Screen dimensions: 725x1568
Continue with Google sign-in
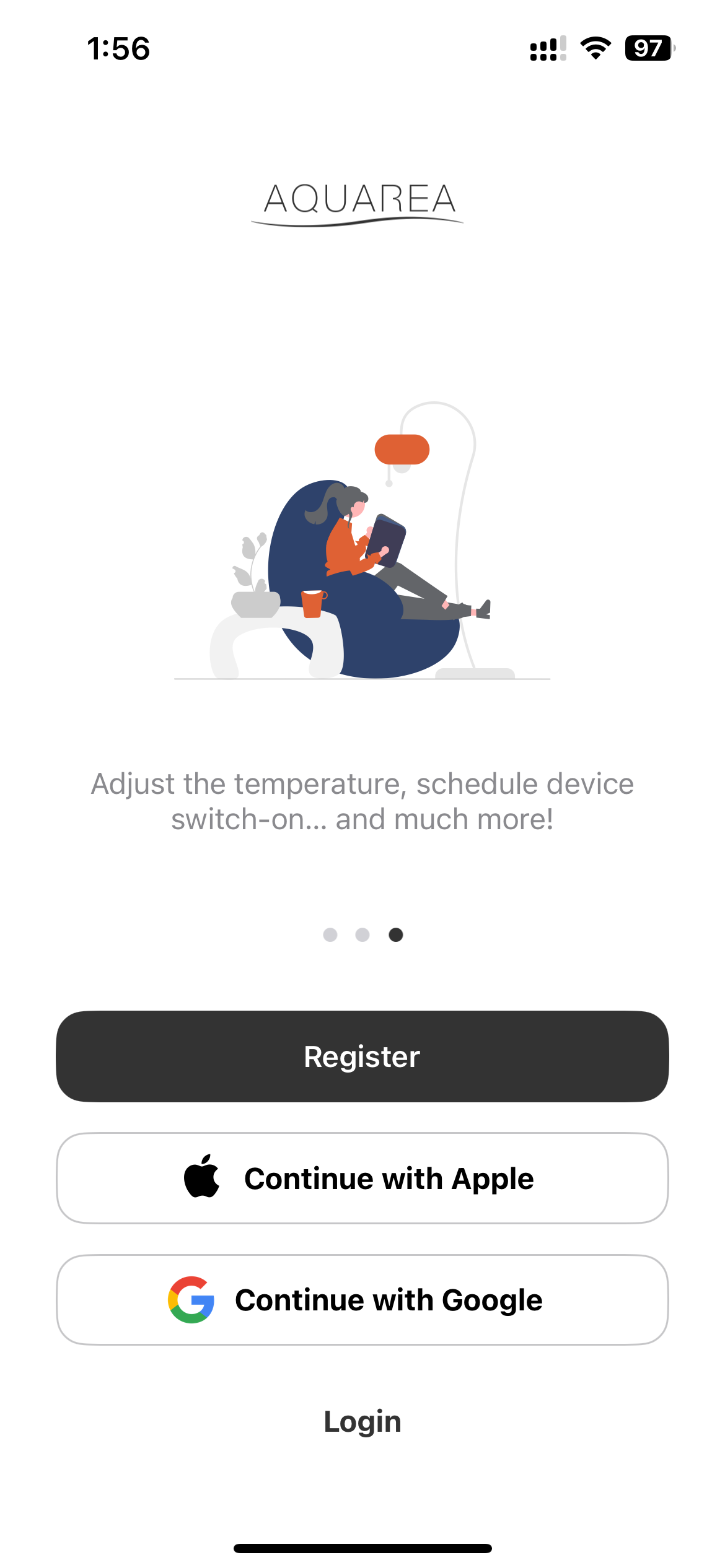[x=362, y=1300]
